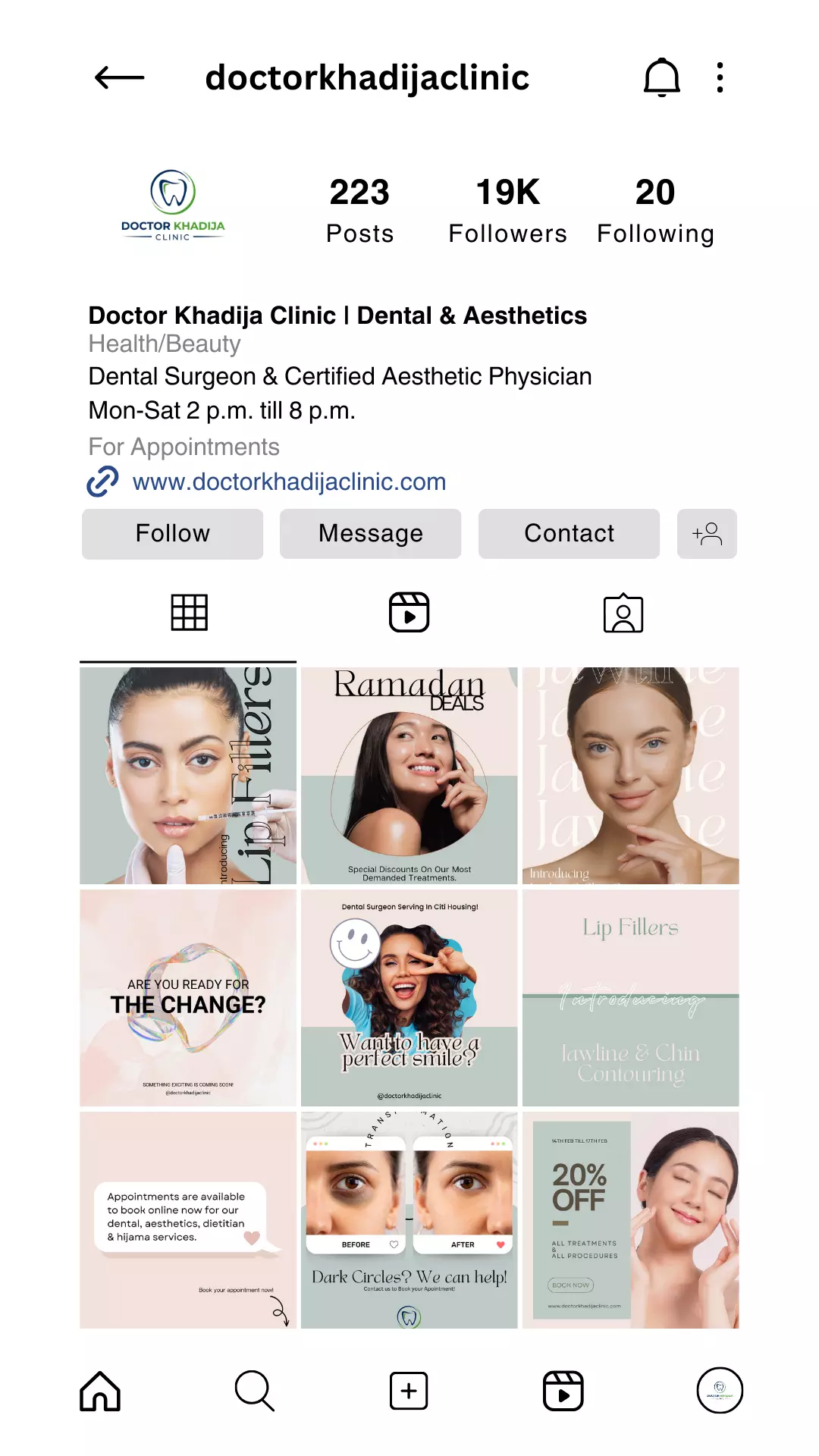The width and height of the screenshot is (819, 1456).
Task: View the 19K Followers list
Action: pyautogui.click(x=507, y=211)
